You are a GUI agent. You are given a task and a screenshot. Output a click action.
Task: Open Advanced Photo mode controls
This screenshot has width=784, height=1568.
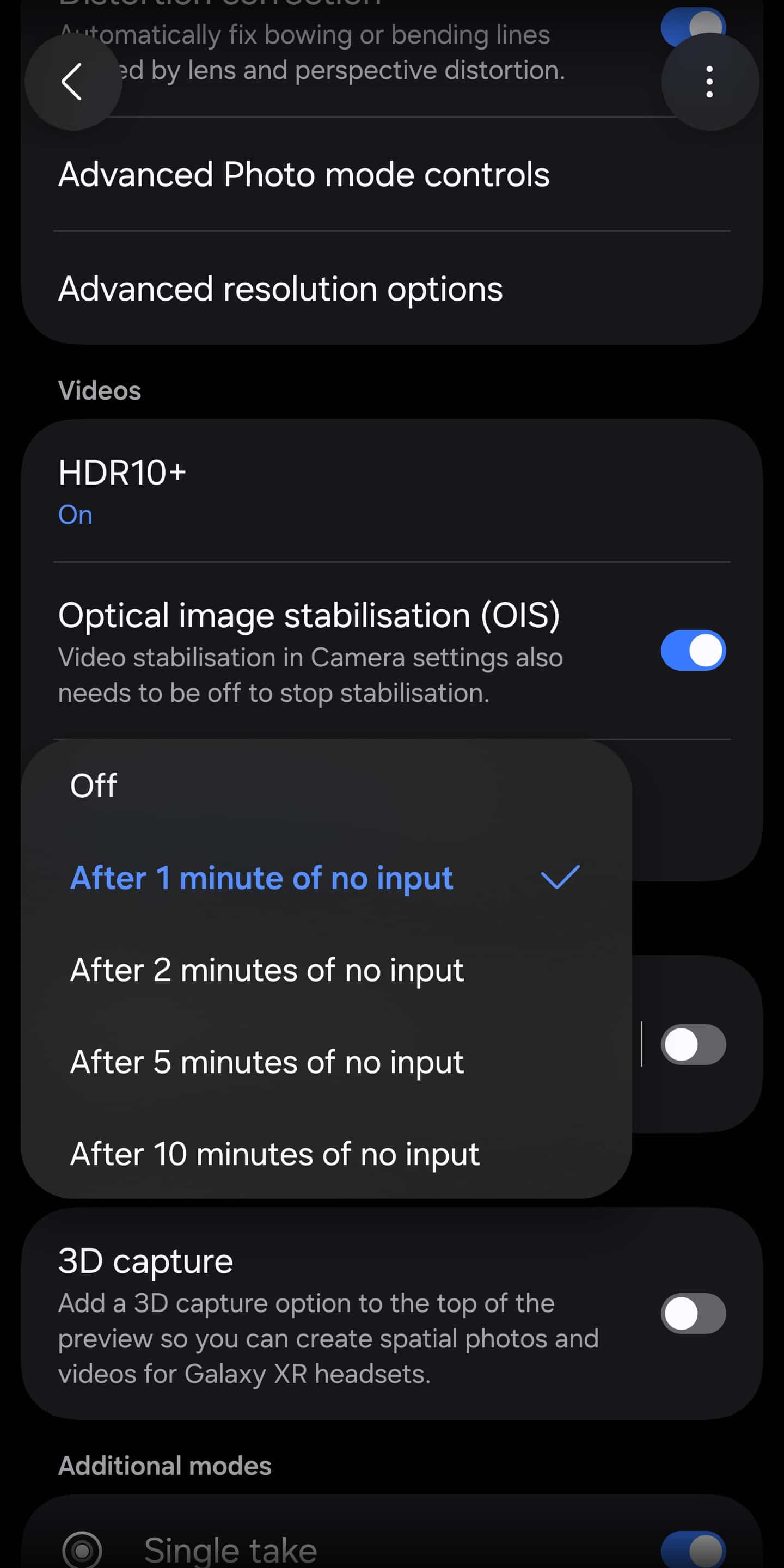point(304,175)
